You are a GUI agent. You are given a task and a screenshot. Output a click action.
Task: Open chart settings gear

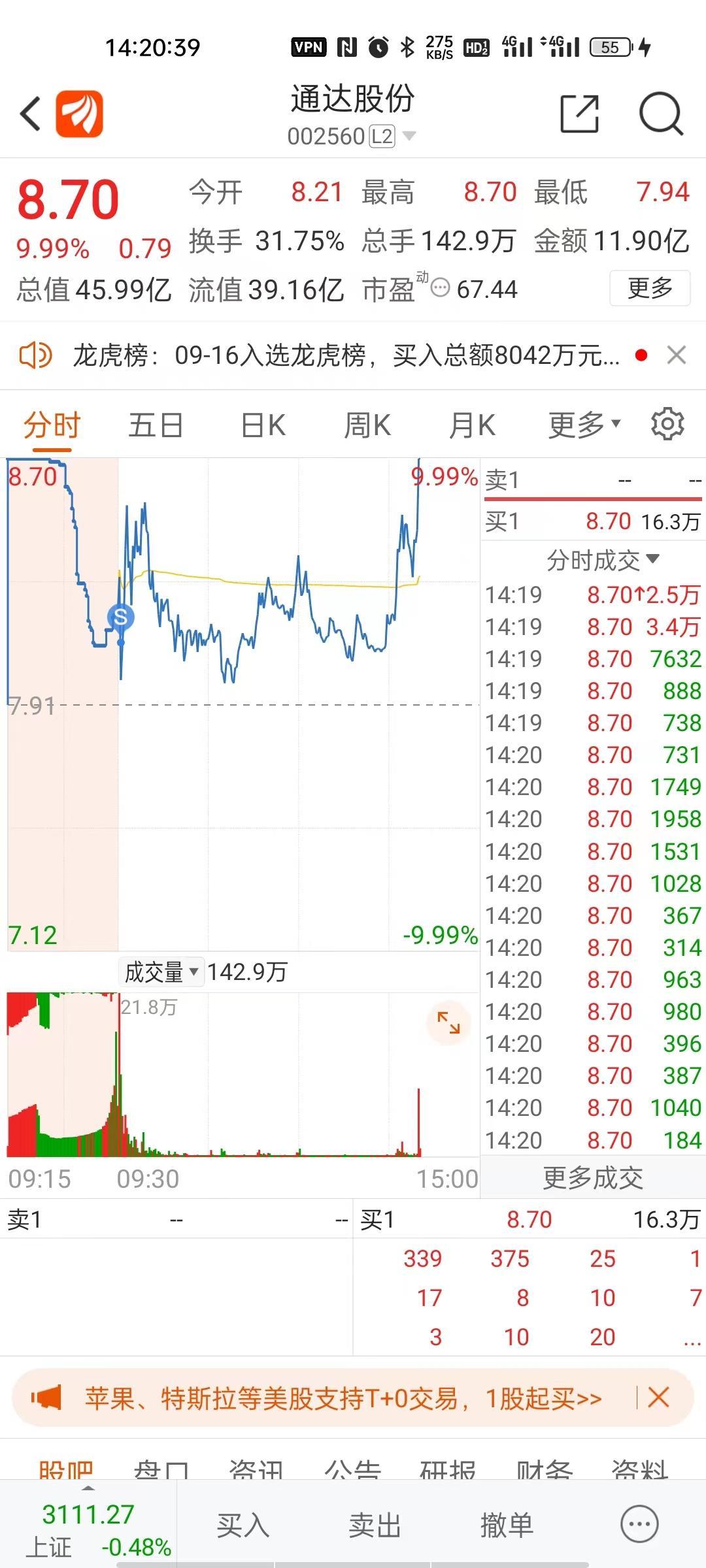pos(667,424)
